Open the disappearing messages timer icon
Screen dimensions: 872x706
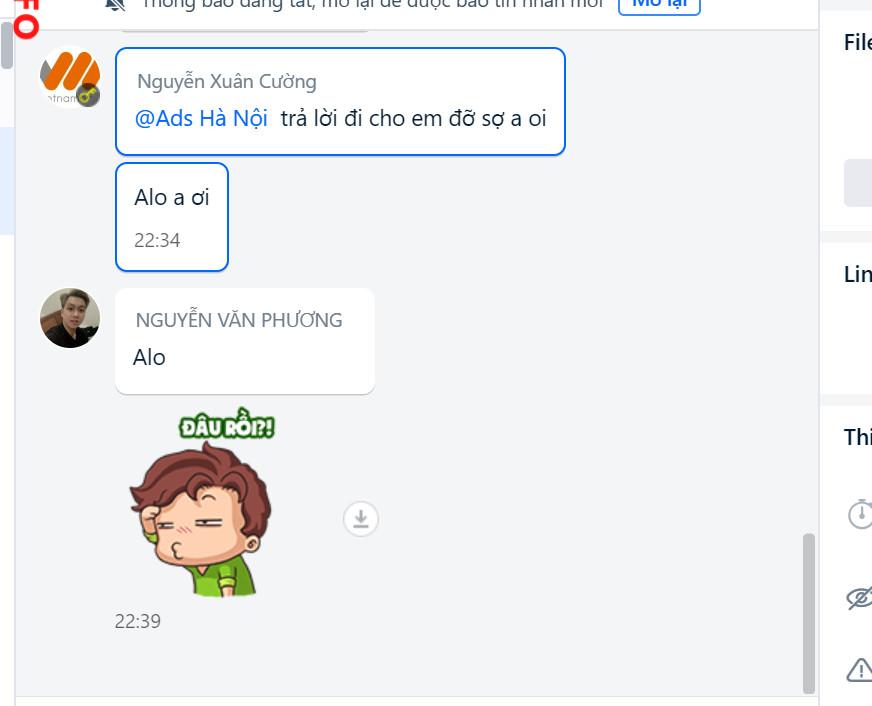860,514
